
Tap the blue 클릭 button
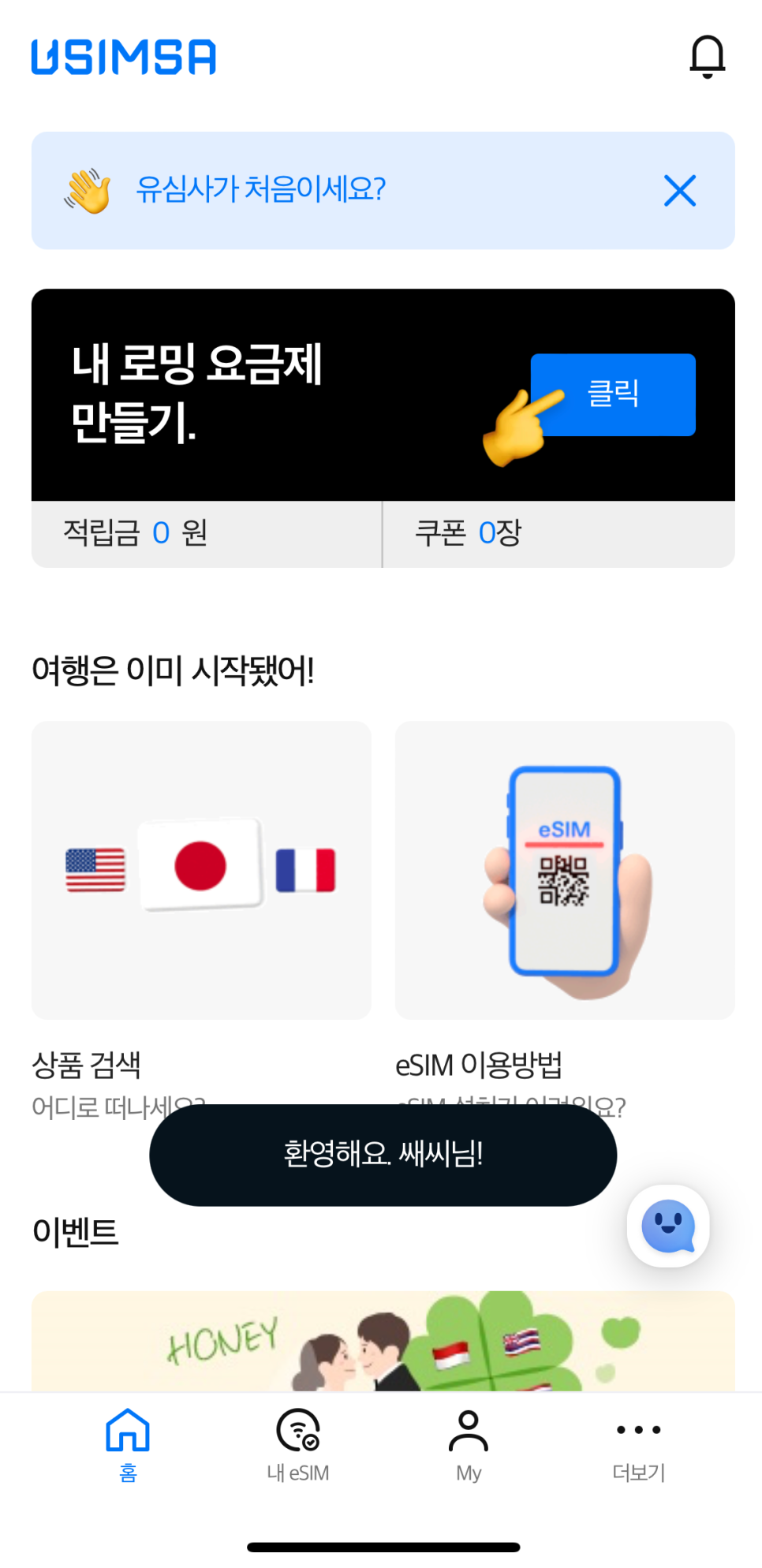pos(613,394)
